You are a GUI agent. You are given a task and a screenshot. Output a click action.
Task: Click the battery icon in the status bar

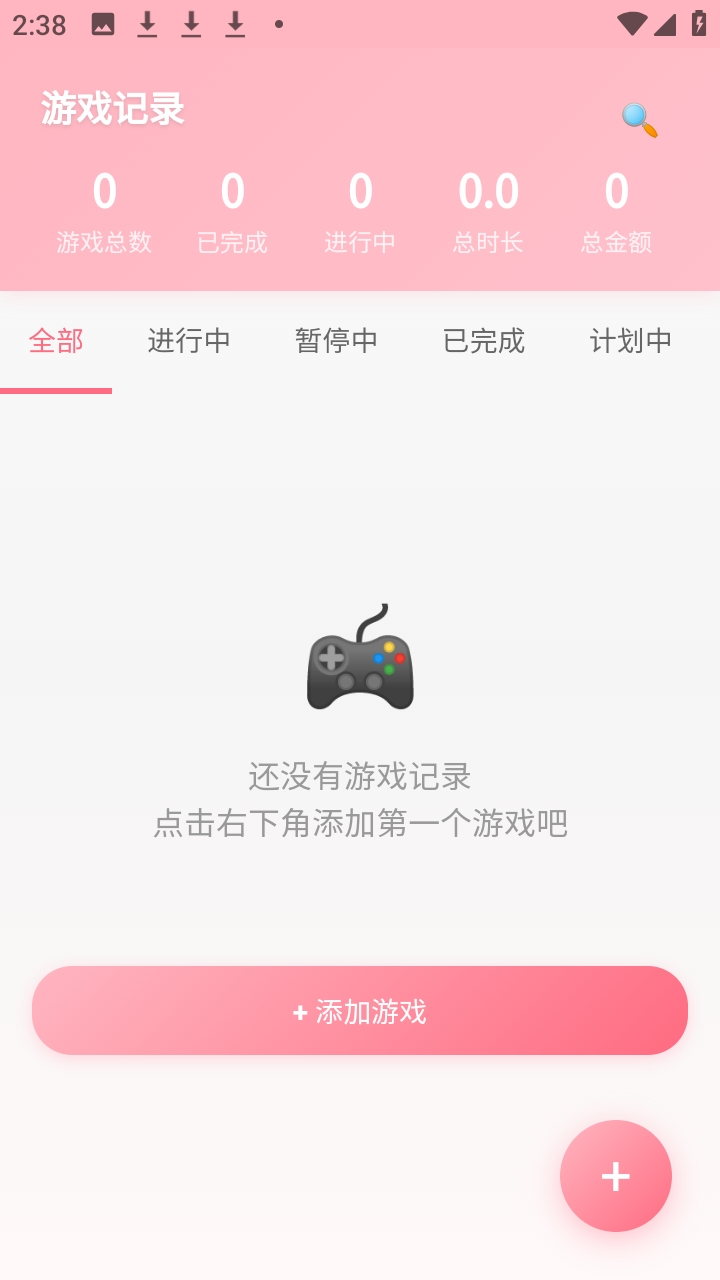[x=698, y=24]
